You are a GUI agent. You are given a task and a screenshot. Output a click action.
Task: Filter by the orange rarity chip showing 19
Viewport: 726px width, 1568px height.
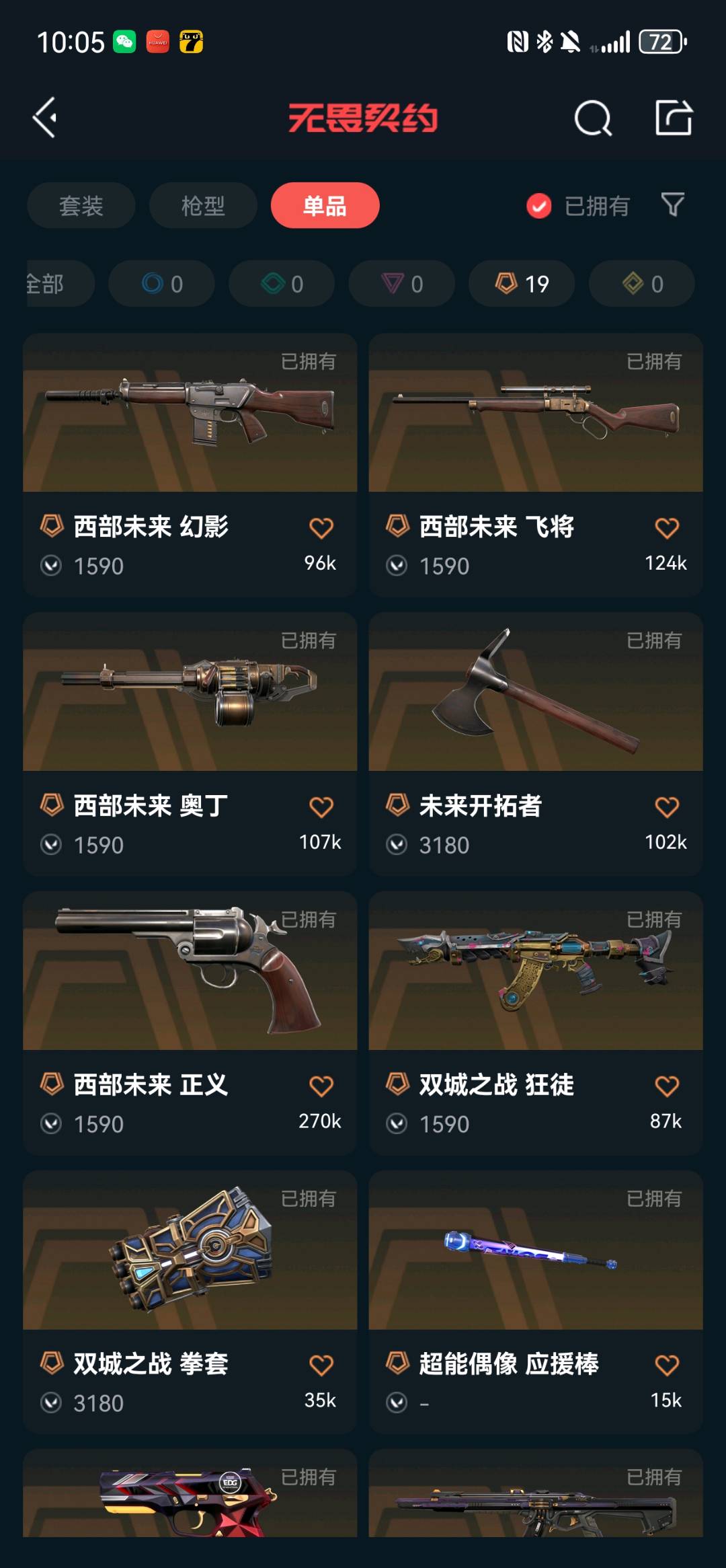[522, 284]
